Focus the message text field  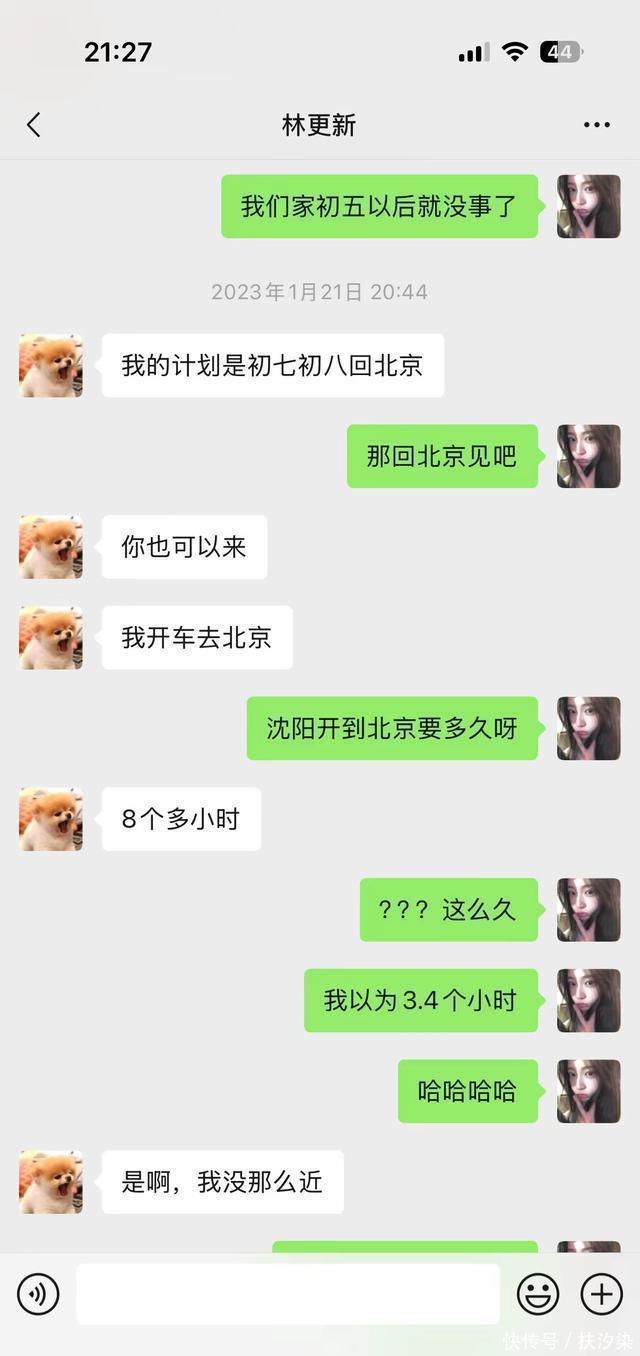(x=288, y=1294)
